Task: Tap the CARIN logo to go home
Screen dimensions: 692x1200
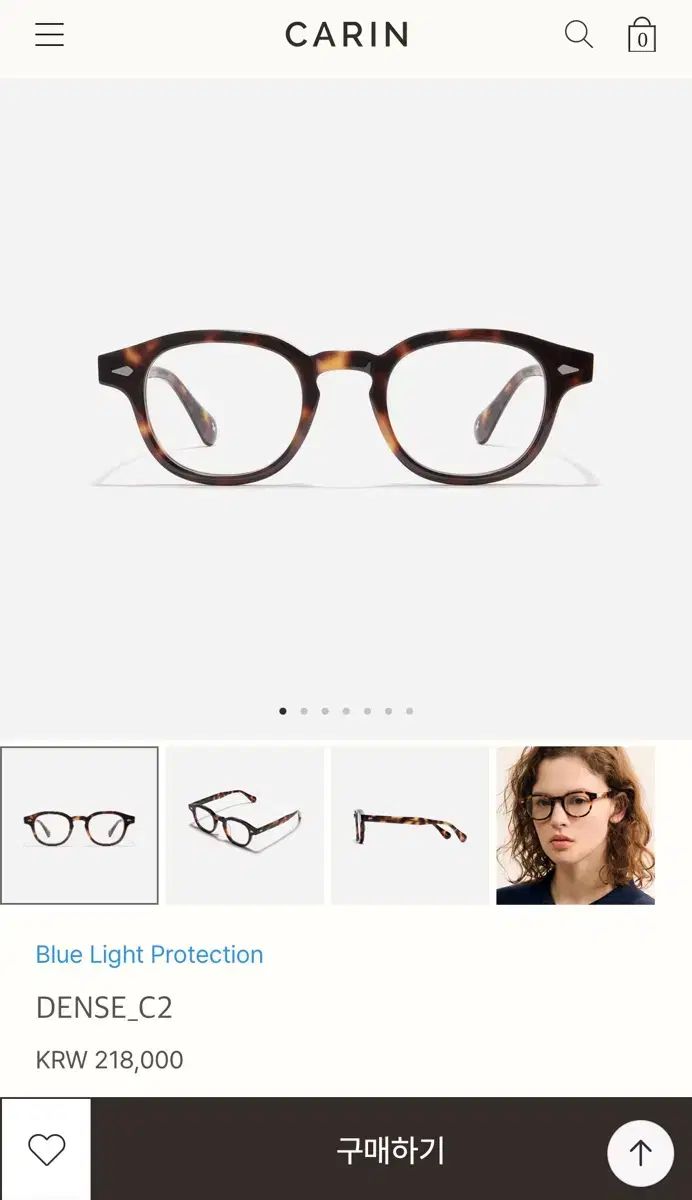Action: [x=346, y=35]
